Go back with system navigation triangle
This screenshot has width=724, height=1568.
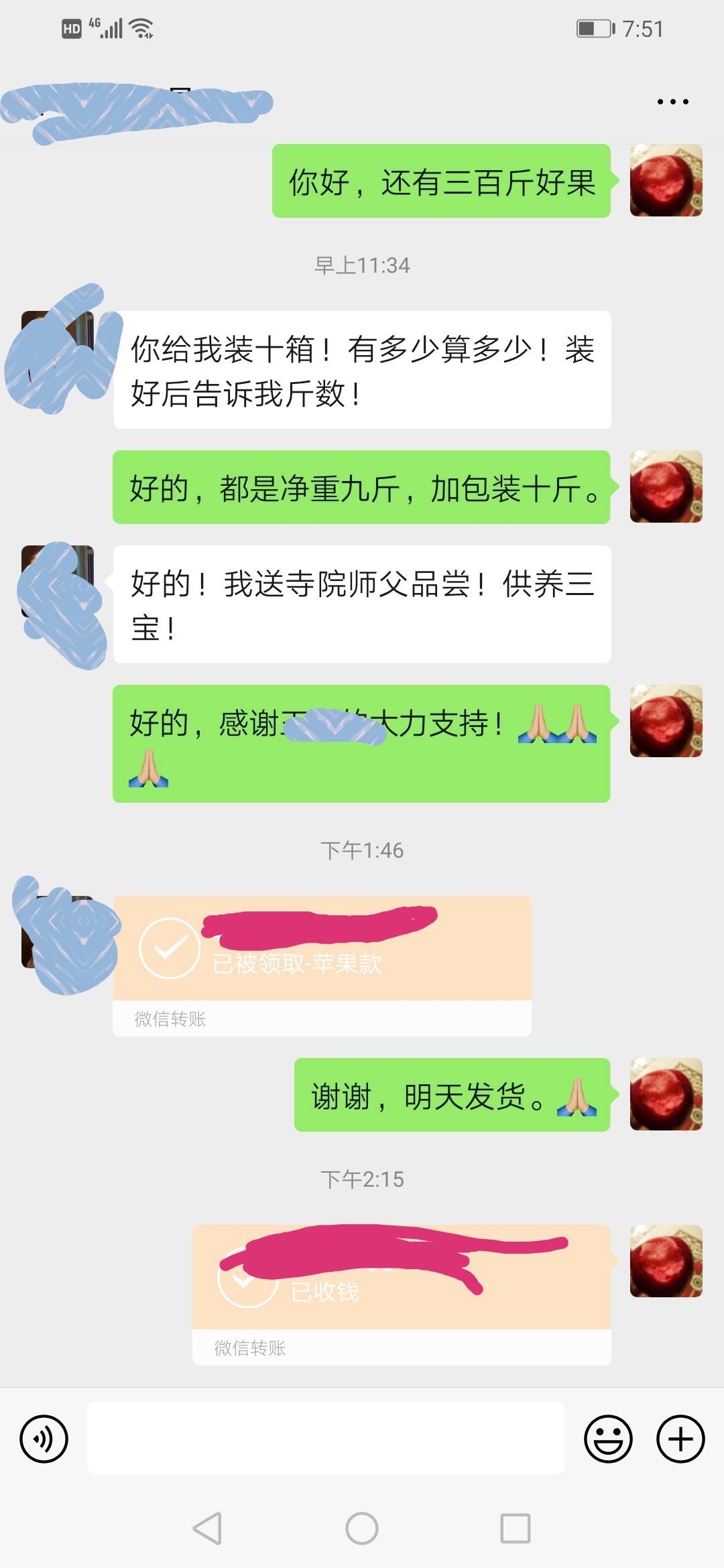tap(207, 1528)
